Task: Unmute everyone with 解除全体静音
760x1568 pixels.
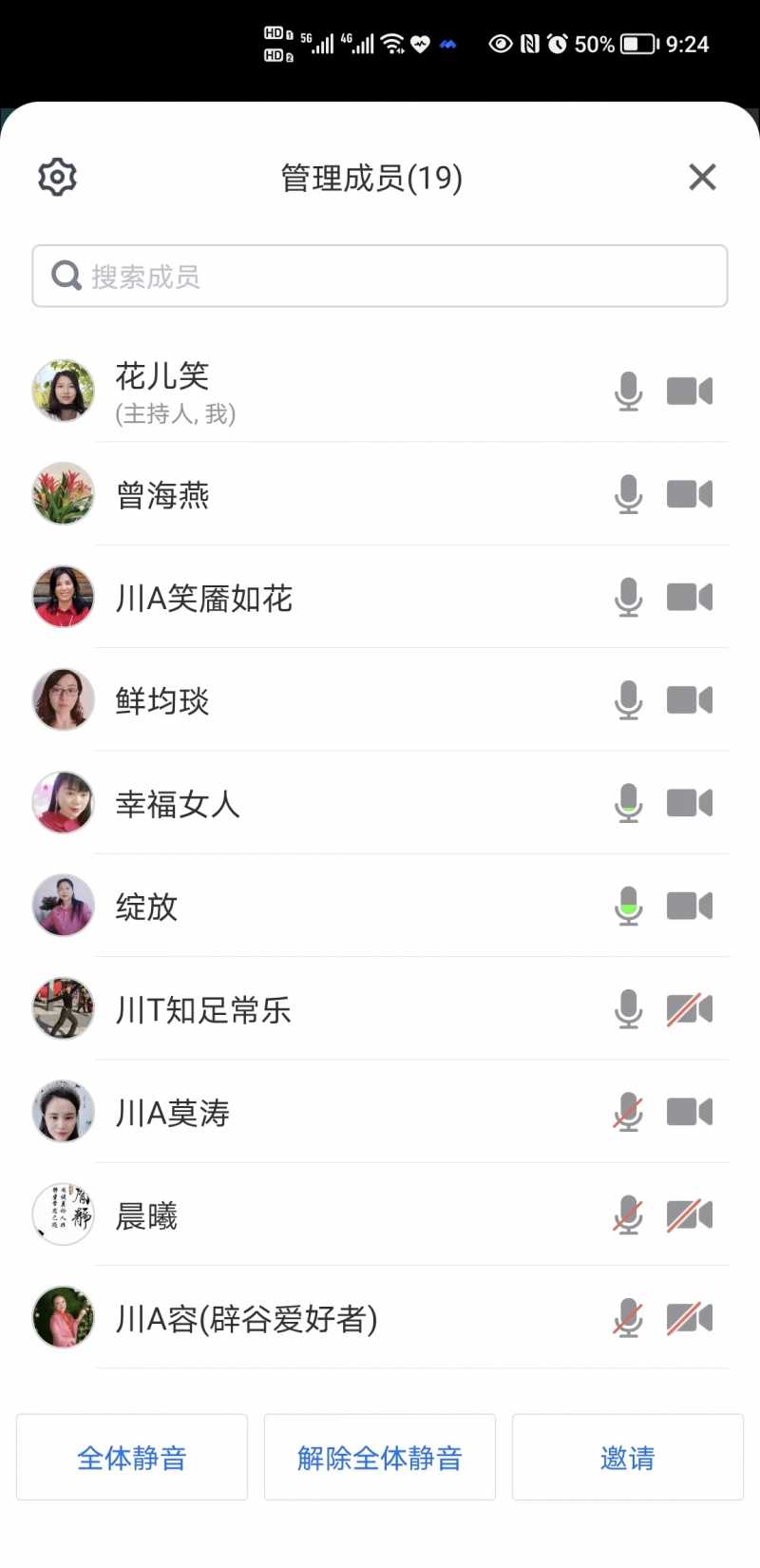Action: (380, 1458)
